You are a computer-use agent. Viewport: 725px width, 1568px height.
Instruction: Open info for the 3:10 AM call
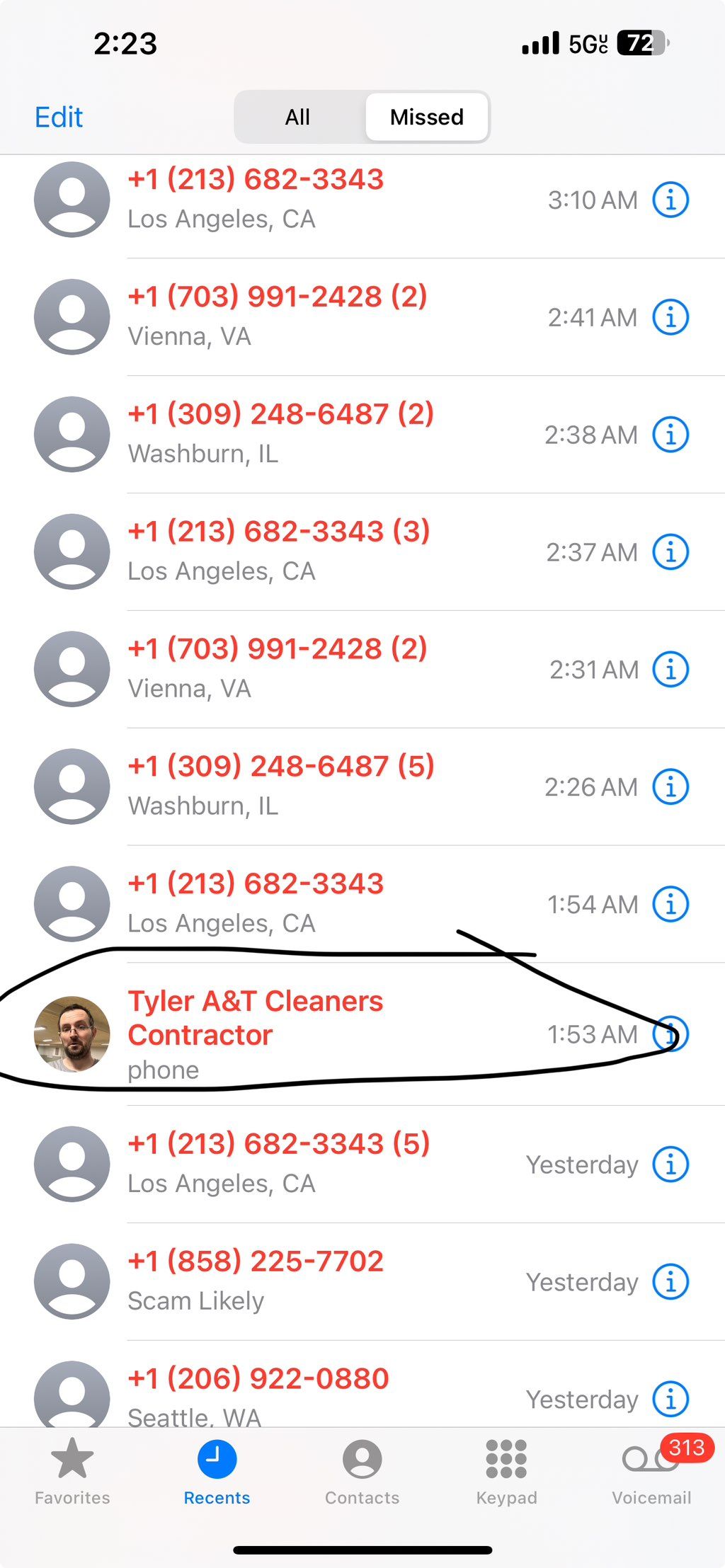click(x=670, y=200)
